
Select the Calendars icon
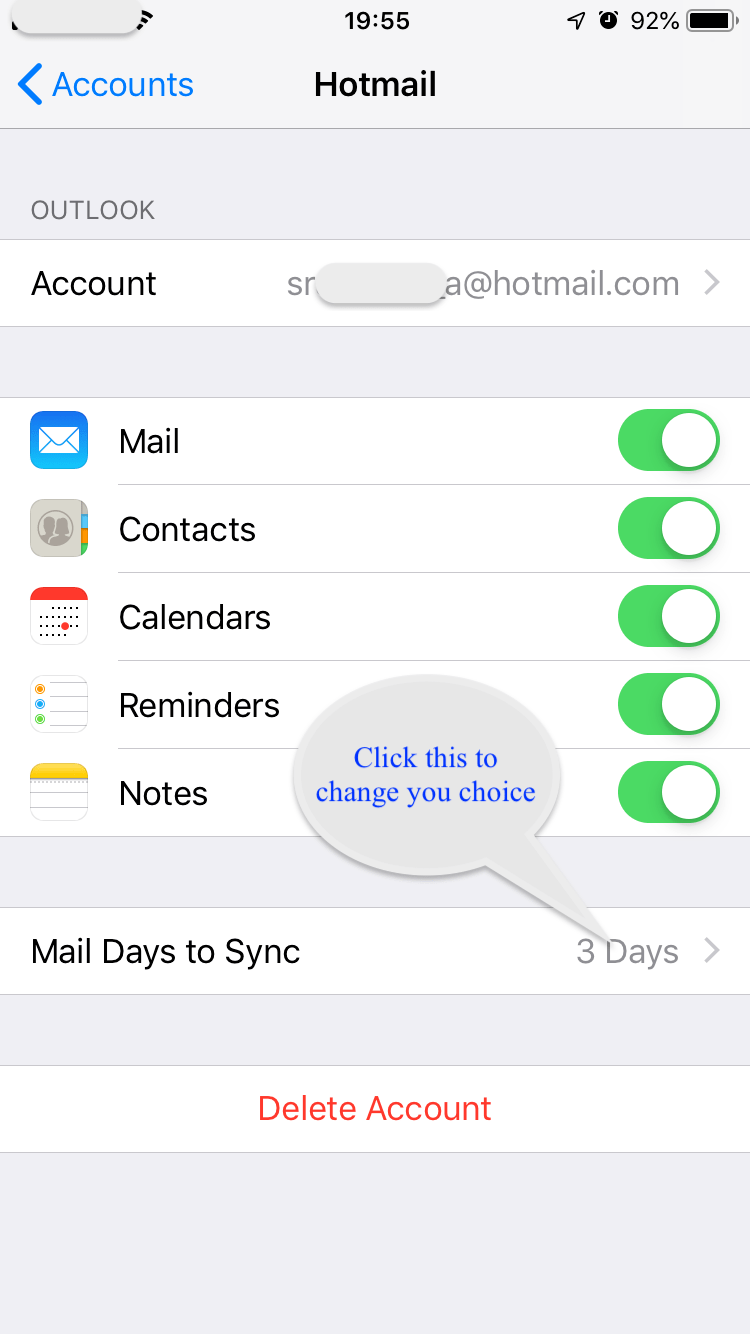[58, 616]
